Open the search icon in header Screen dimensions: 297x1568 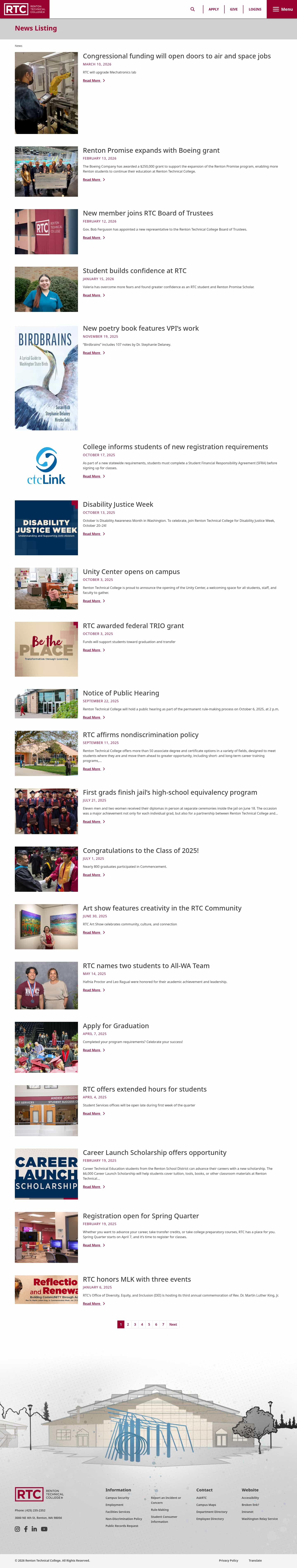[192, 9]
